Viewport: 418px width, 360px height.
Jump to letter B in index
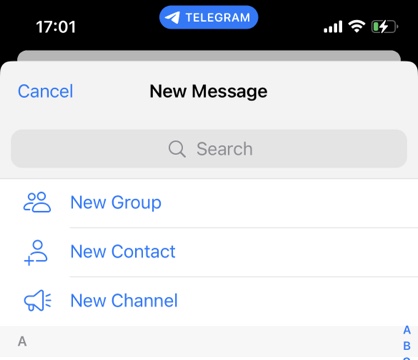[407, 346]
